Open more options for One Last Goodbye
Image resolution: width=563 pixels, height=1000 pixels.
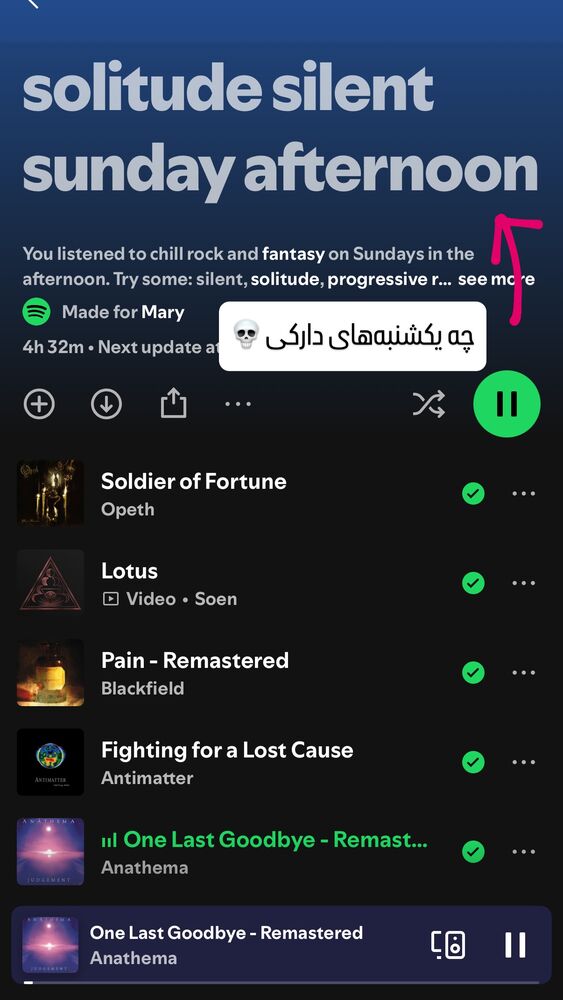(x=524, y=851)
